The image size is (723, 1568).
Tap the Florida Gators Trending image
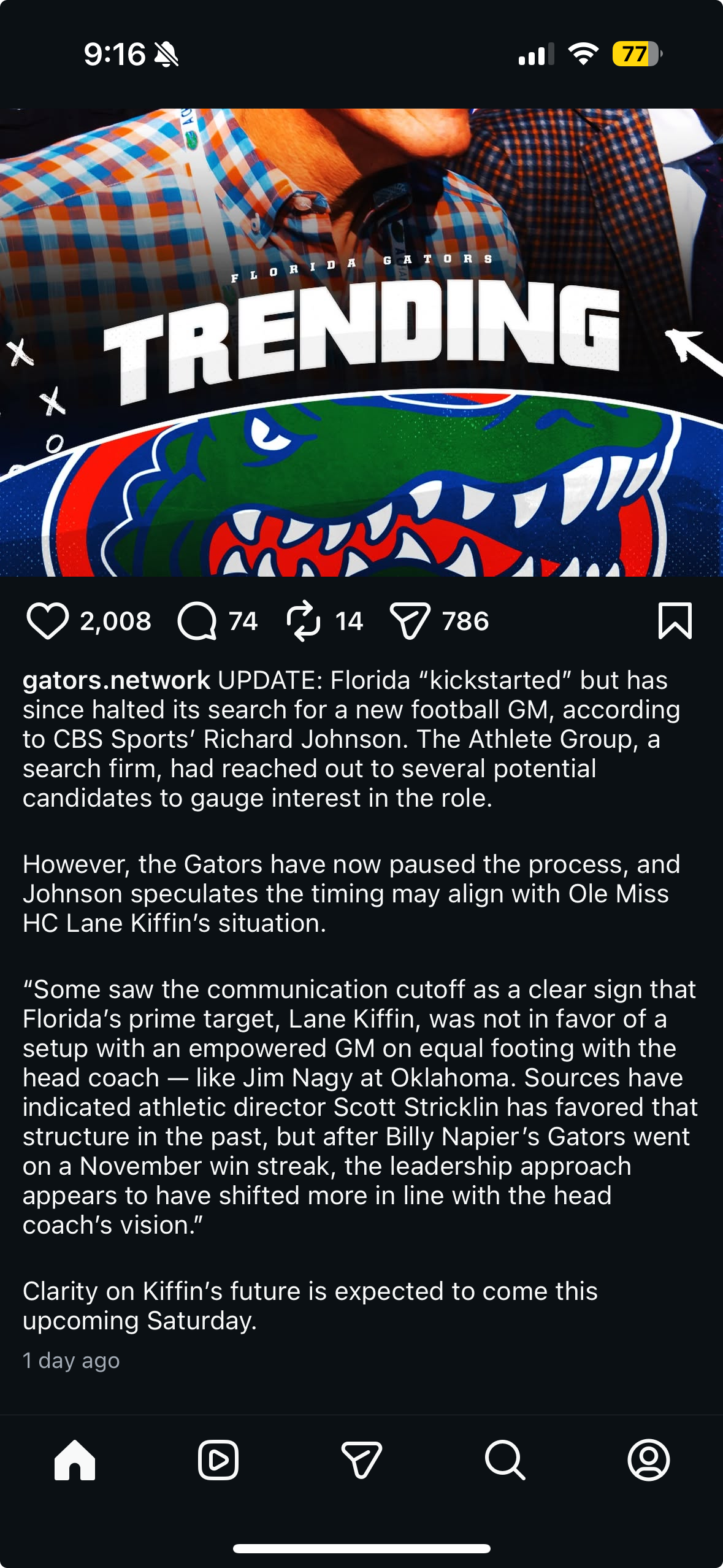[x=362, y=342]
